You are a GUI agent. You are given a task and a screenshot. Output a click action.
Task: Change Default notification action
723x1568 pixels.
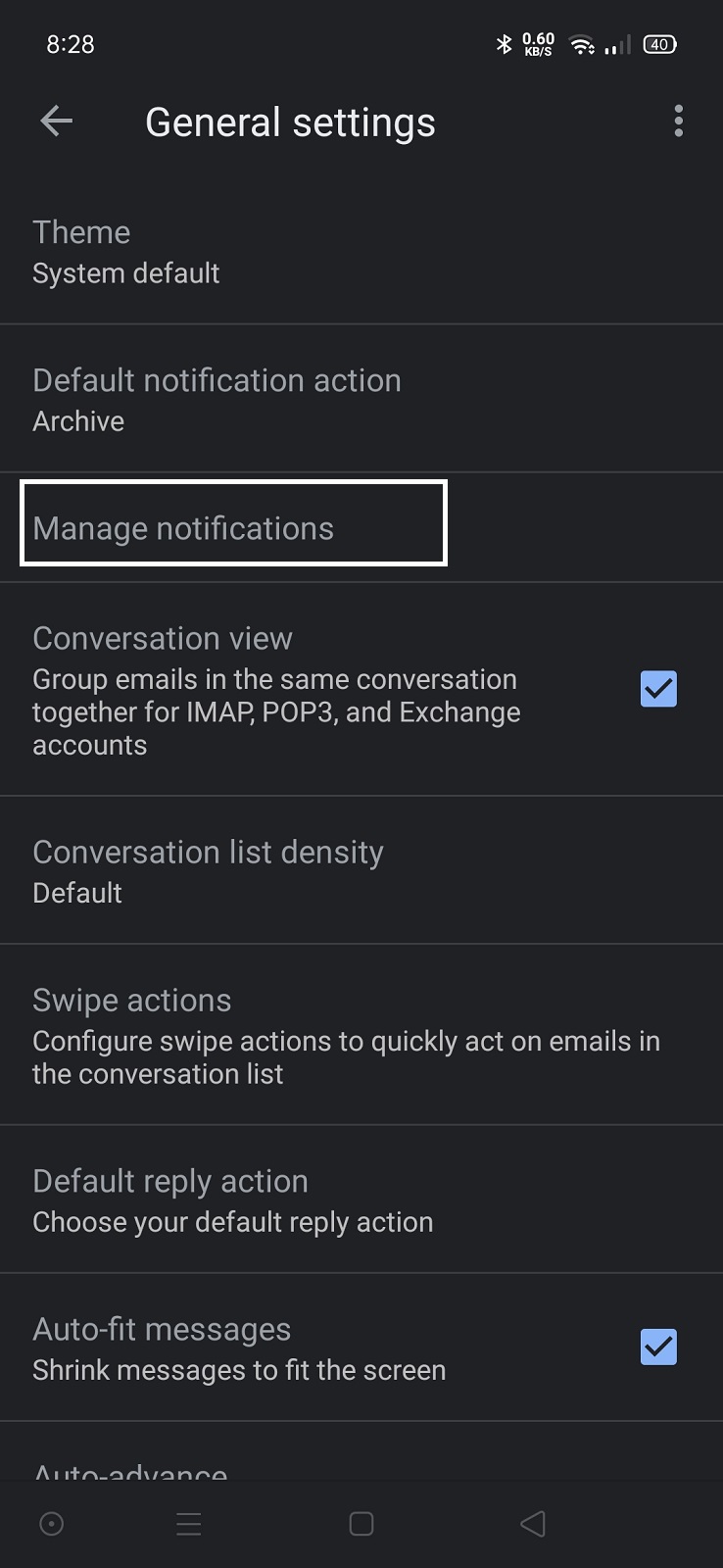pyautogui.click(x=361, y=400)
